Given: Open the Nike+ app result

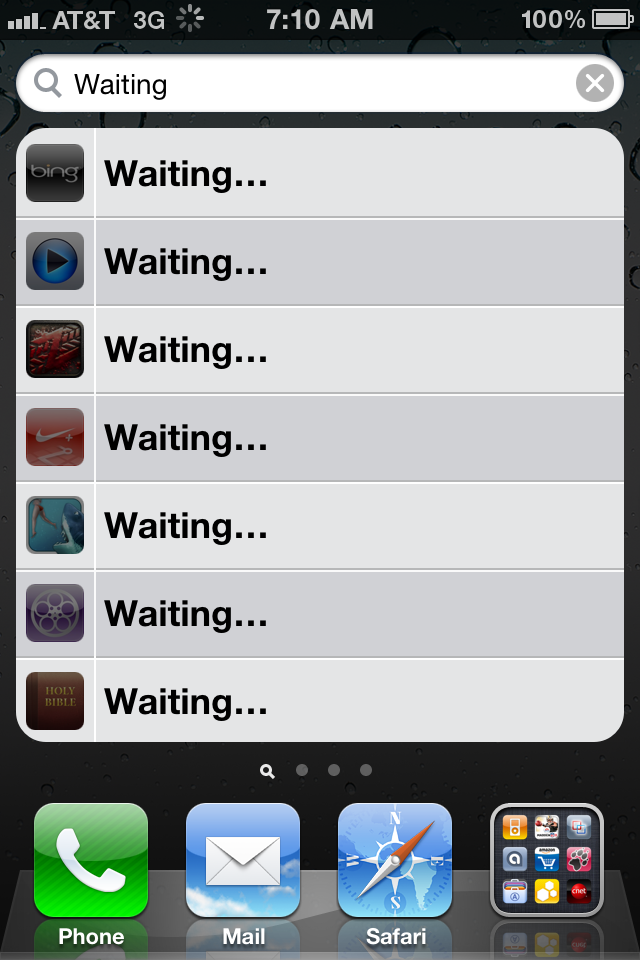Looking at the screenshot, I should pos(320,437).
